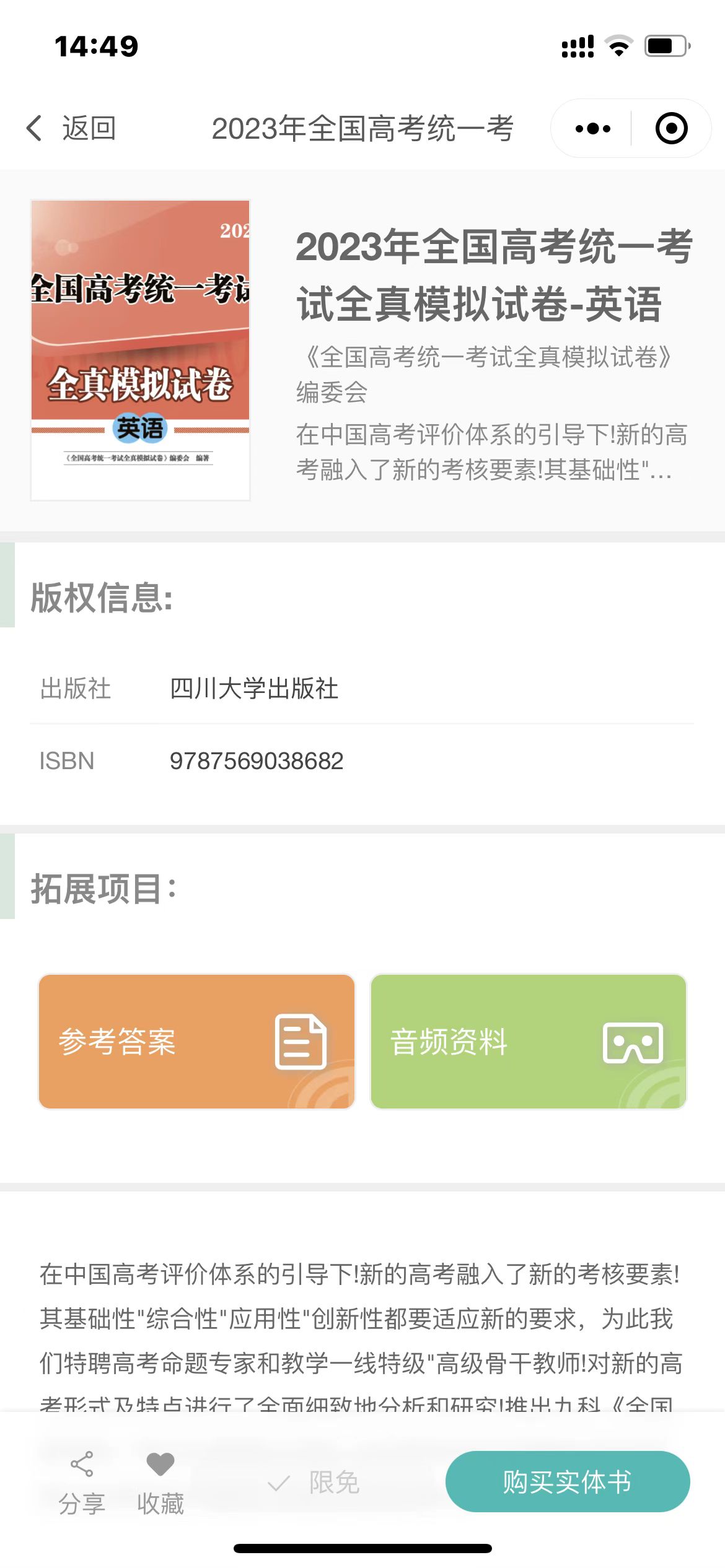
Task: Tap the circular capsule exit icon
Action: pos(670,128)
